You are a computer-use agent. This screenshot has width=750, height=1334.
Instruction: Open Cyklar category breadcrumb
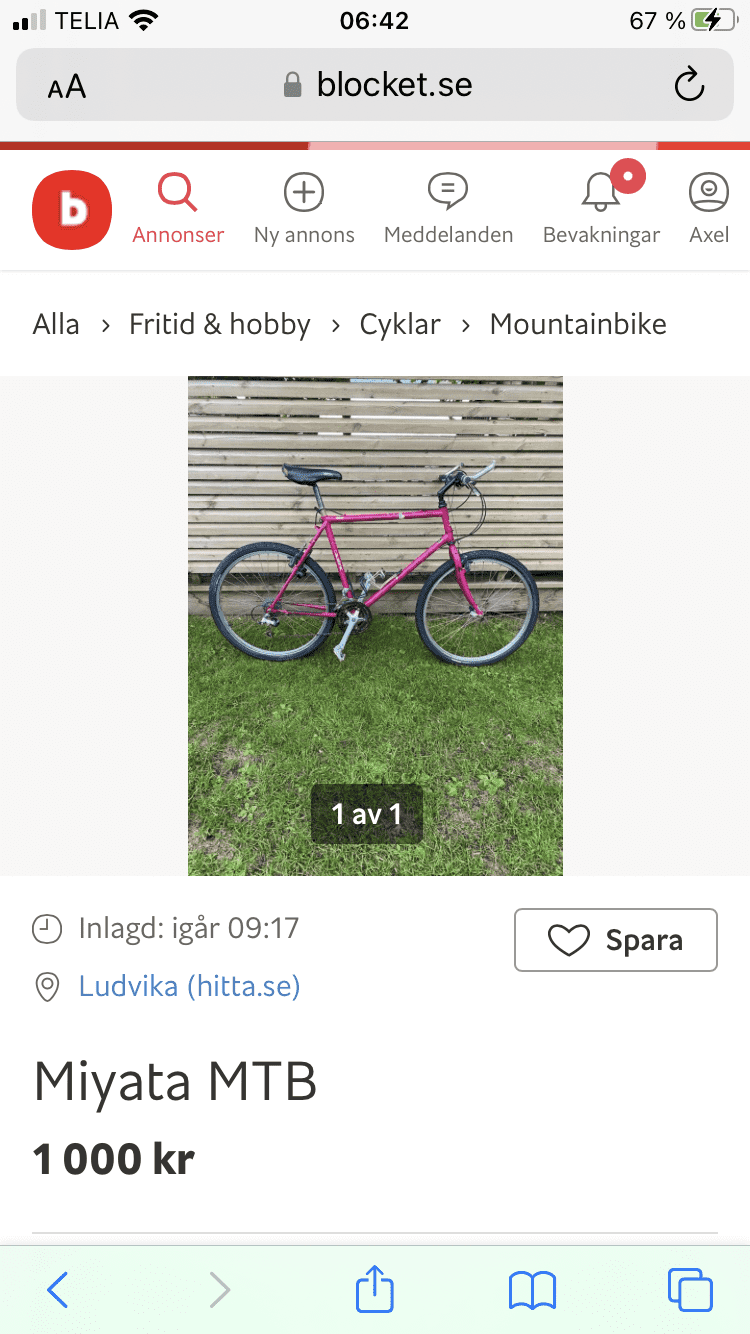[x=400, y=324]
